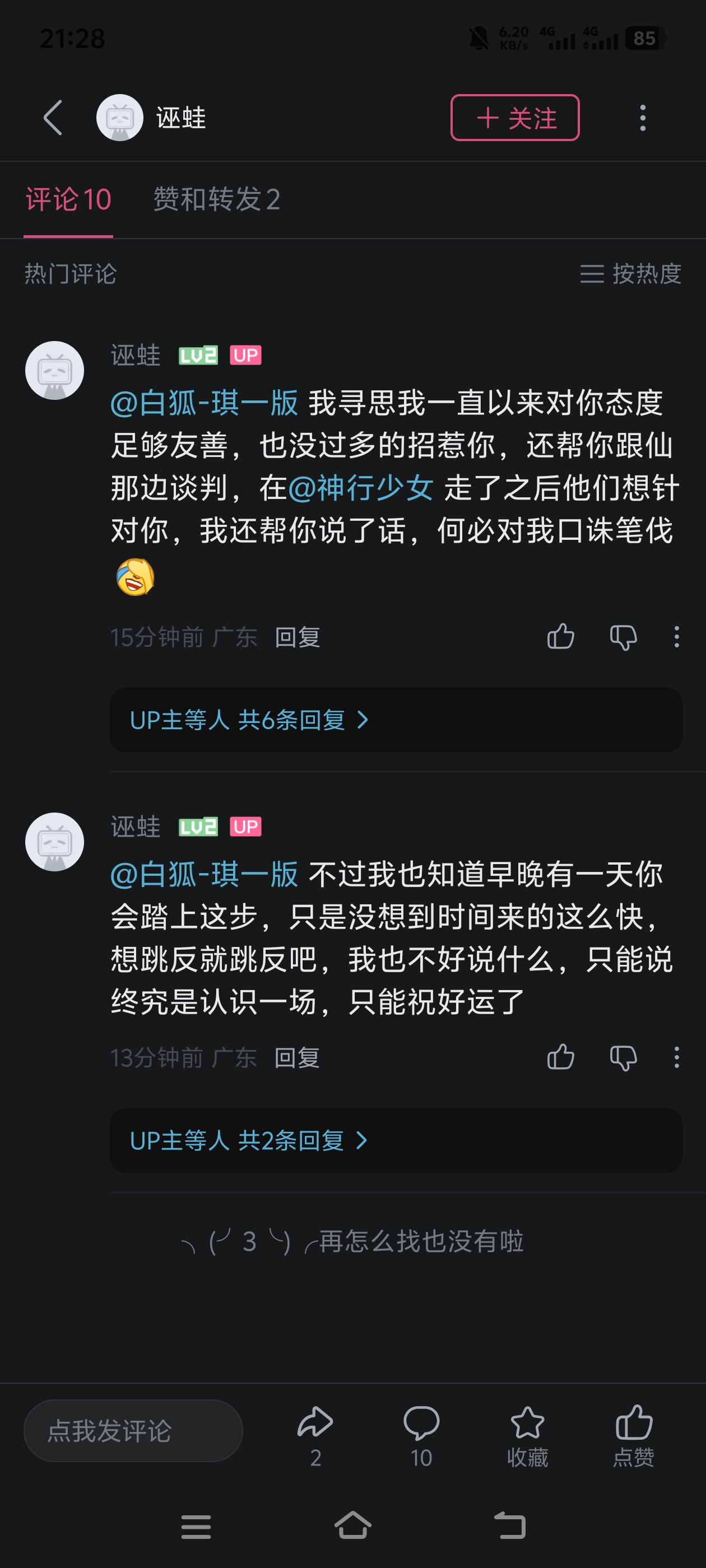
Task: Like the comment posted 15分钟前
Action: (560, 637)
